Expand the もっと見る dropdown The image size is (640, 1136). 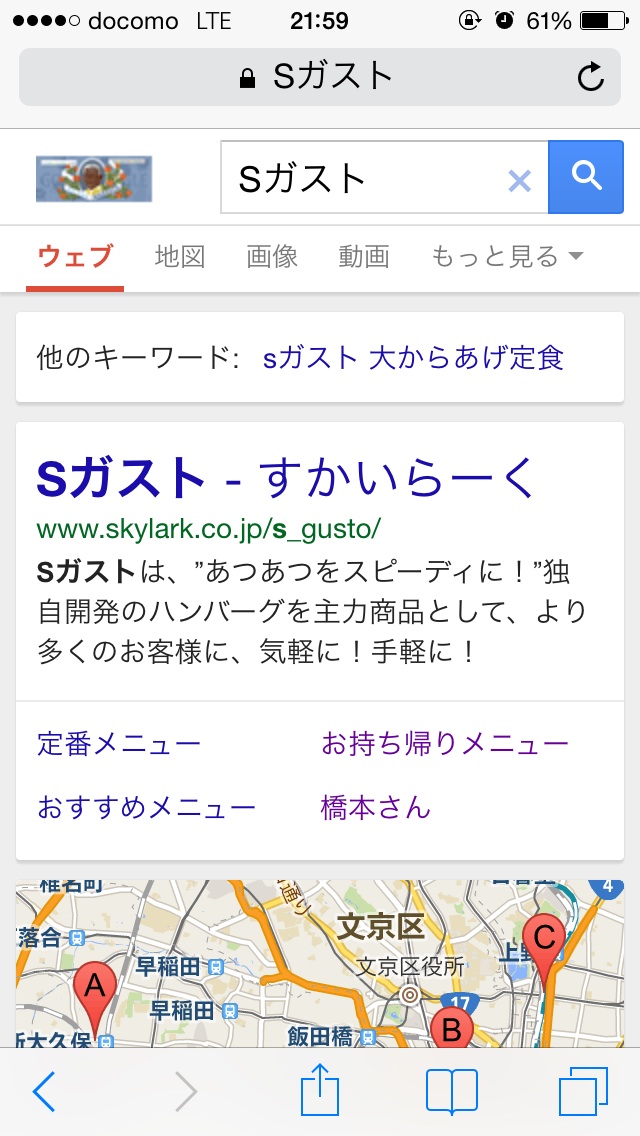pos(506,257)
